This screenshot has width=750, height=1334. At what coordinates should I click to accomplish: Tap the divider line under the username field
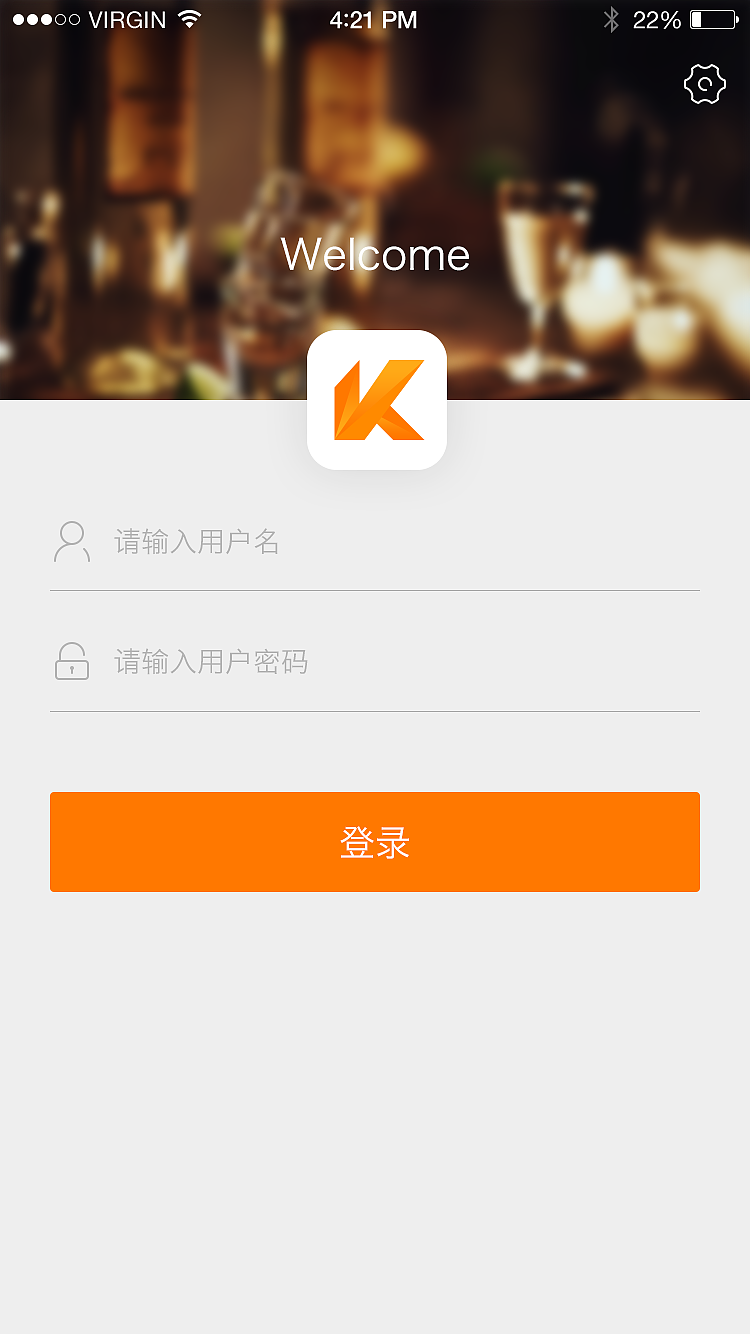pyautogui.click(x=375, y=592)
